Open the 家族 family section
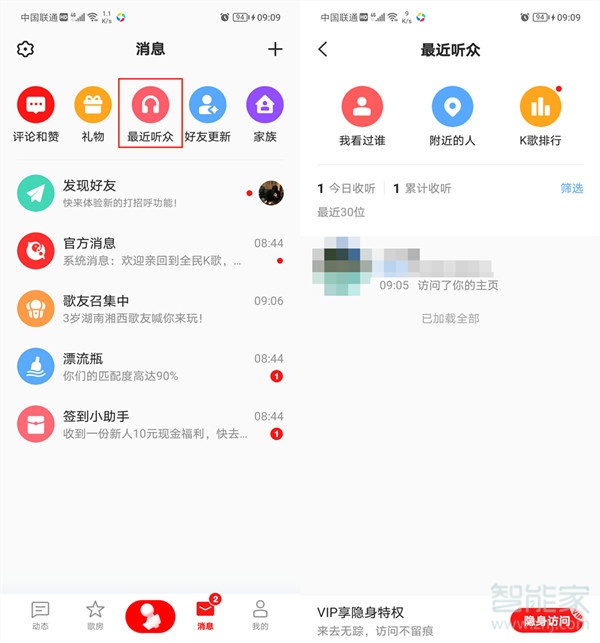Image resolution: width=600 pixels, height=643 pixels. pyautogui.click(x=265, y=113)
